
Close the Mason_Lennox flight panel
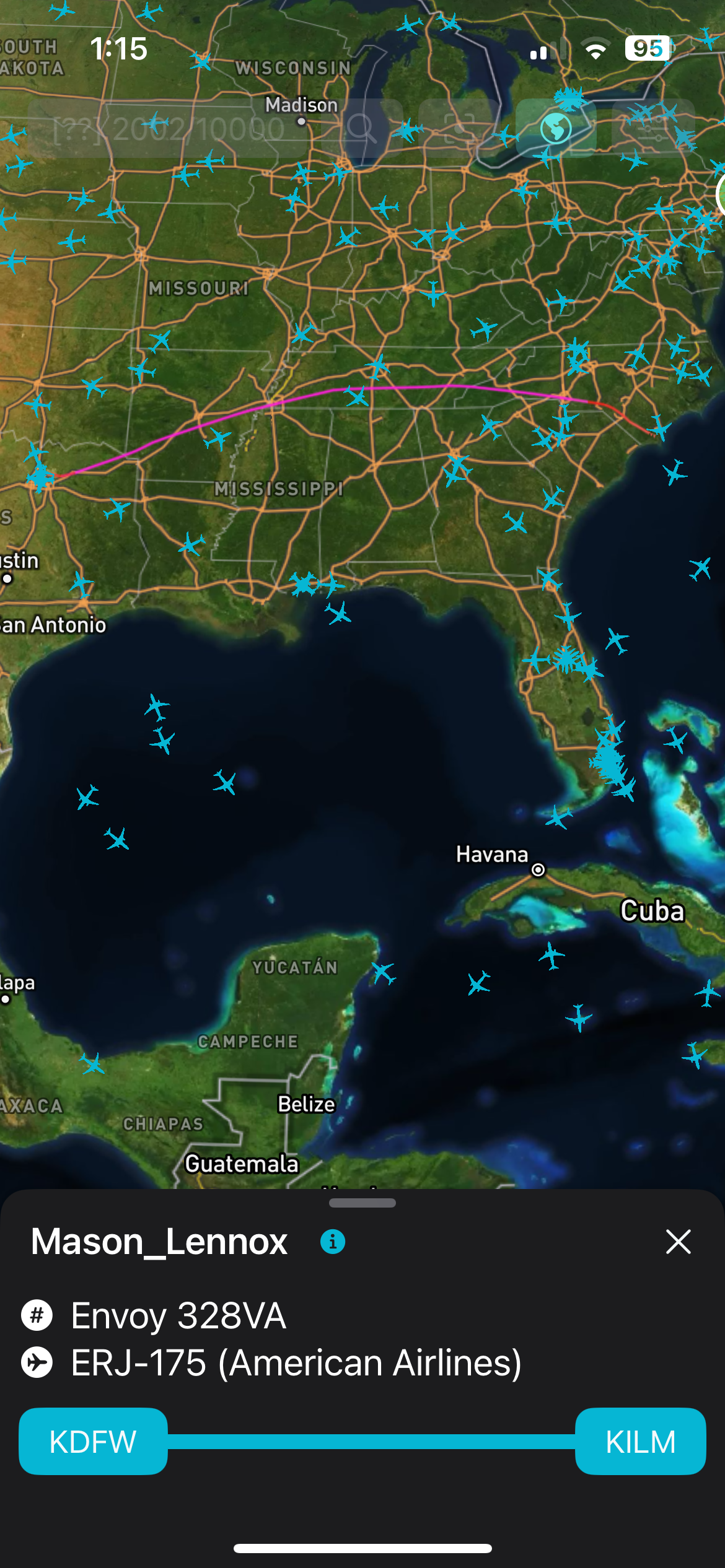click(x=678, y=1242)
